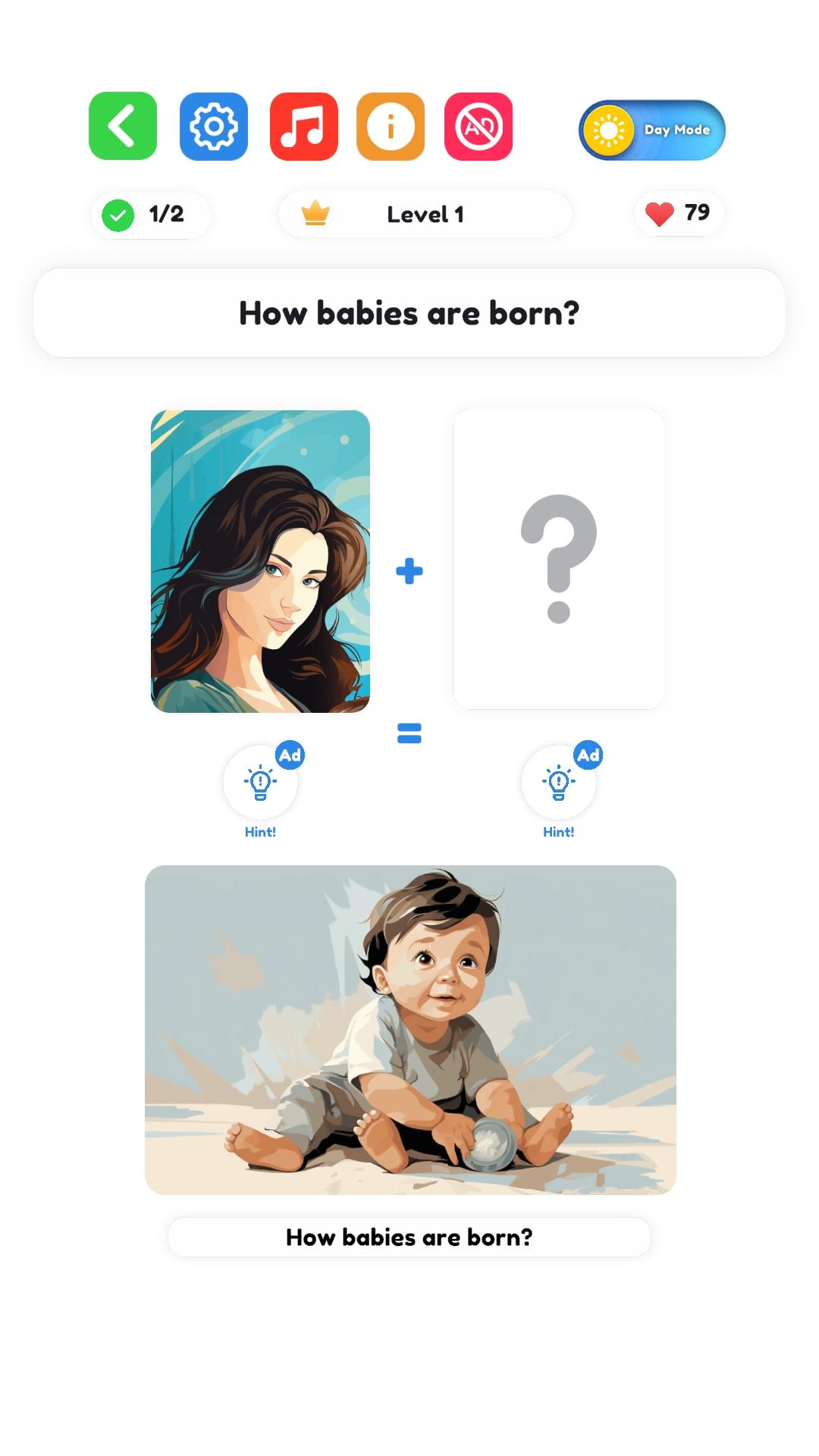The height and width of the screenshot is (1456, 819).
Task: Toggle the music note button
Action: 304,127
